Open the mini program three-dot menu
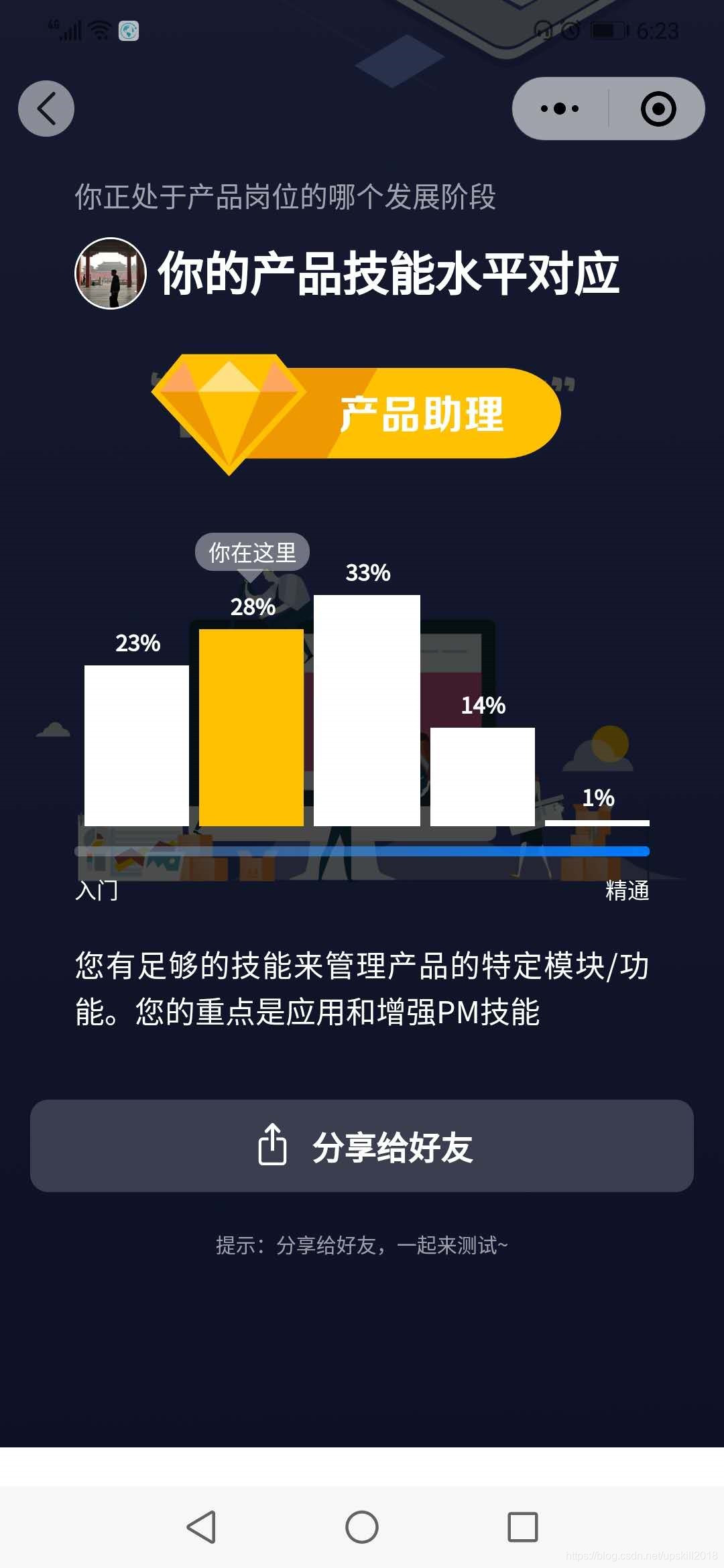This screenshot has width=724, height=1568. (x=560, y=109)
